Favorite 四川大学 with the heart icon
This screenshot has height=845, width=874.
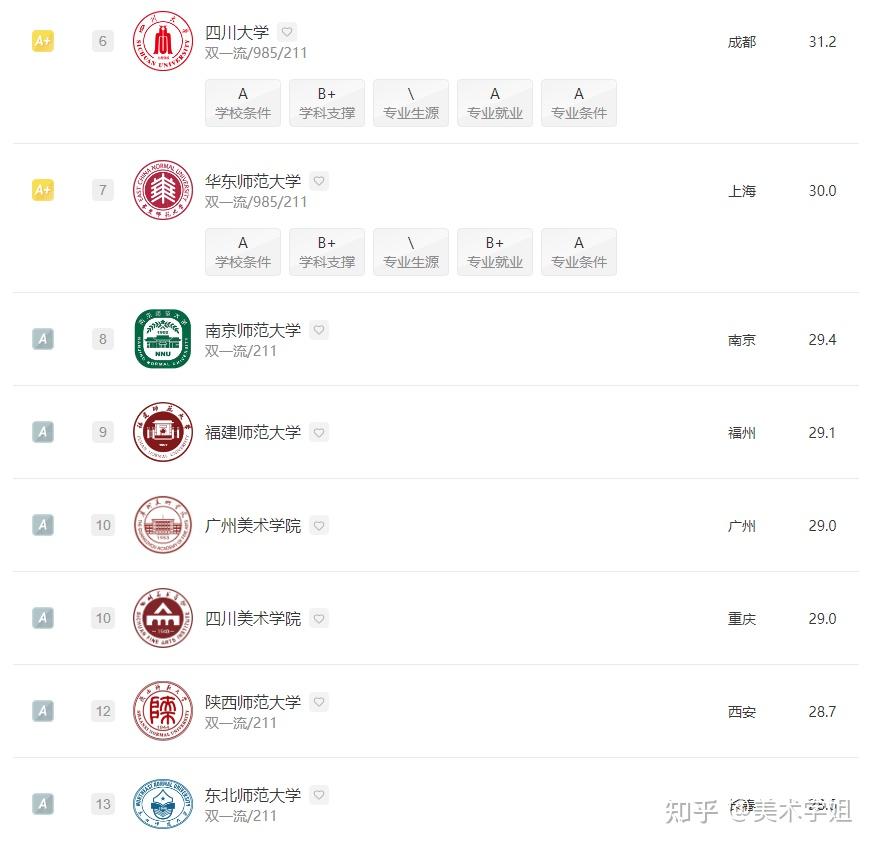click(287, 32)
